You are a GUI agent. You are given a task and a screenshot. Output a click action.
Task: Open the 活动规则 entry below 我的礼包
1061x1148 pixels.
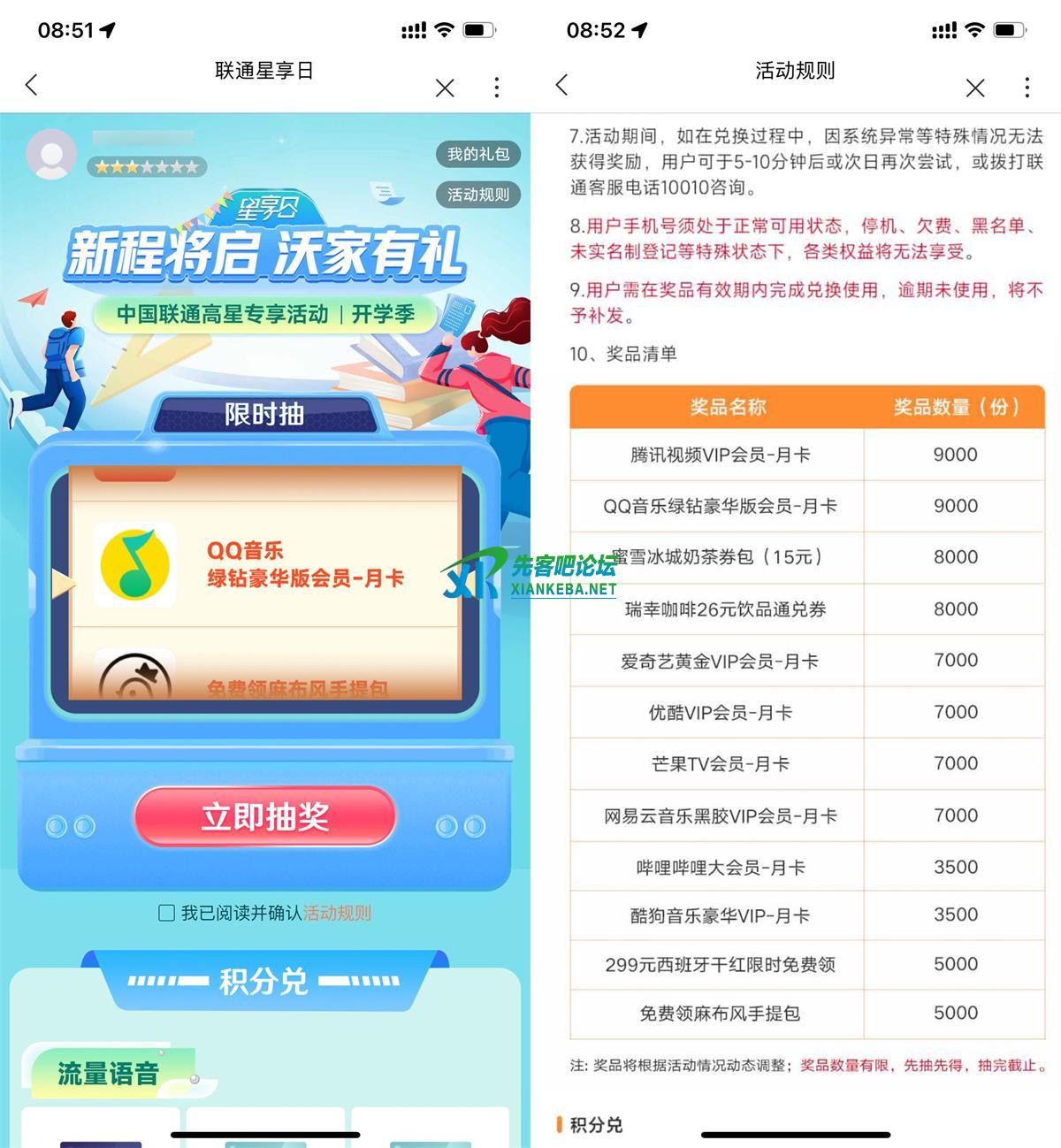477,195
